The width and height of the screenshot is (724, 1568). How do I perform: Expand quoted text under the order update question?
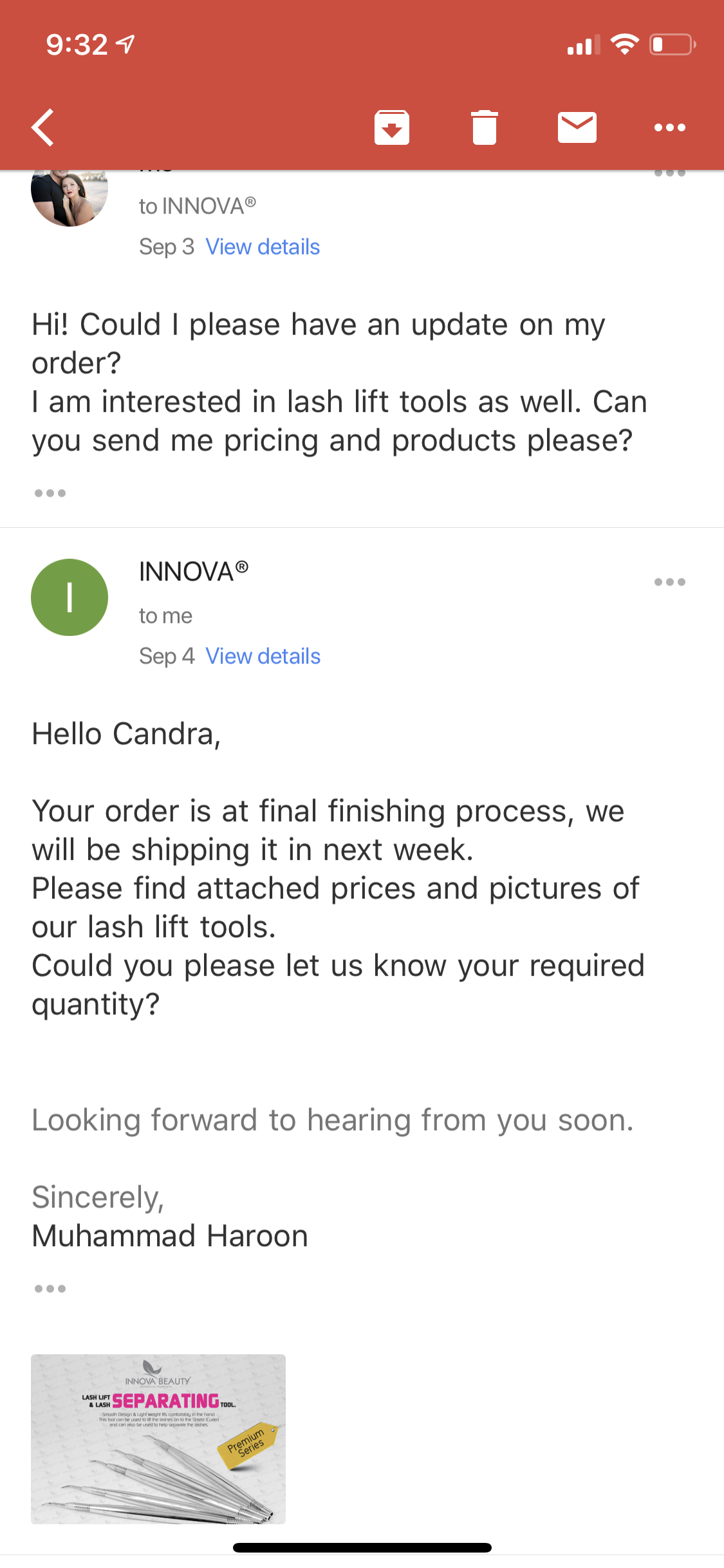[x=50, y=493]
